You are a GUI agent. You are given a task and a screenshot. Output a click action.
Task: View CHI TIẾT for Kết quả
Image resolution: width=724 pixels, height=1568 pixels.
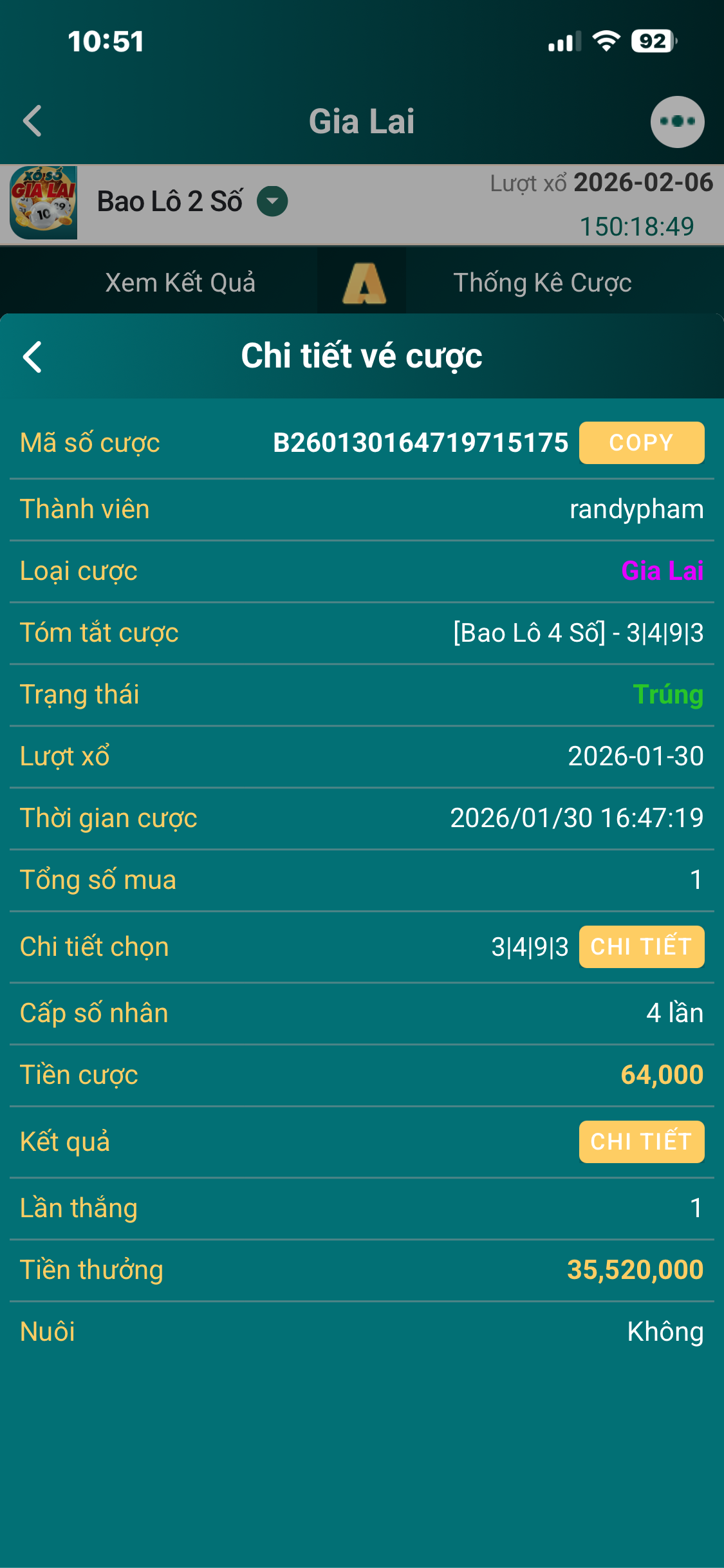(641, 1142)
